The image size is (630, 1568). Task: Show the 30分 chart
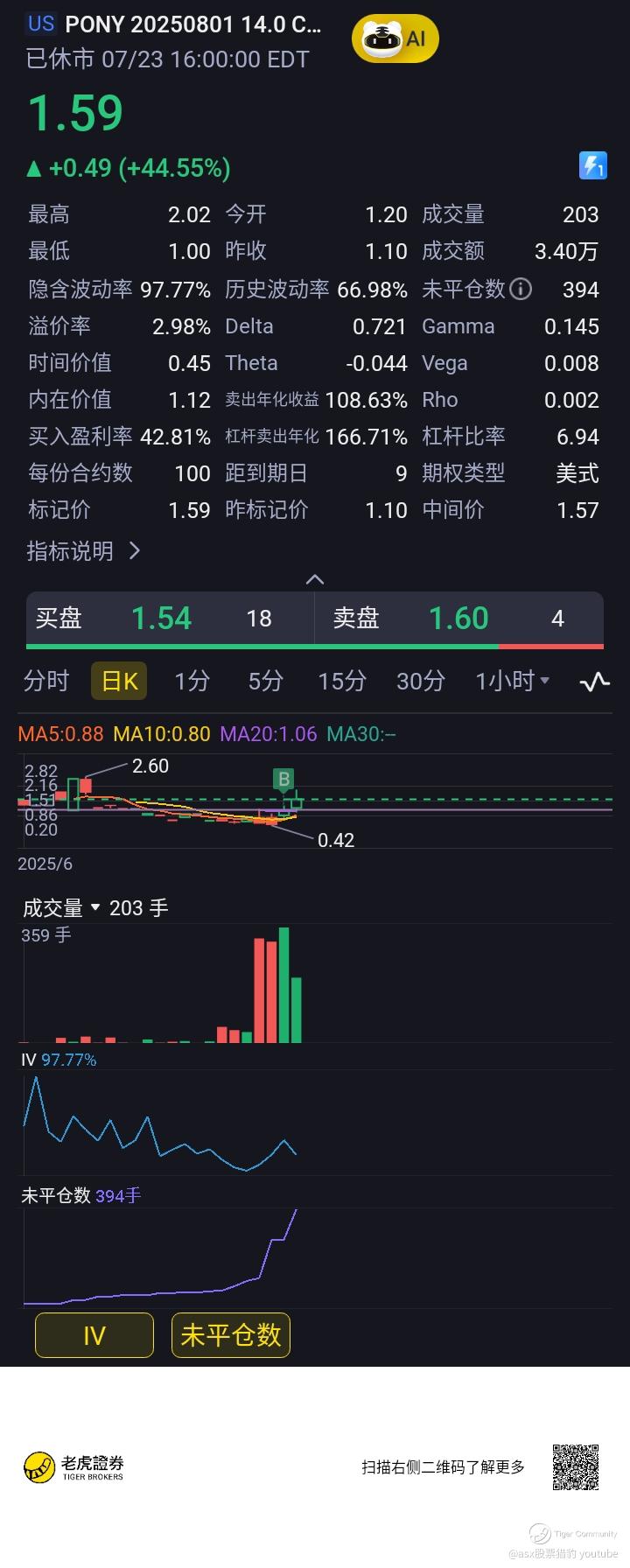coord(420,681)
